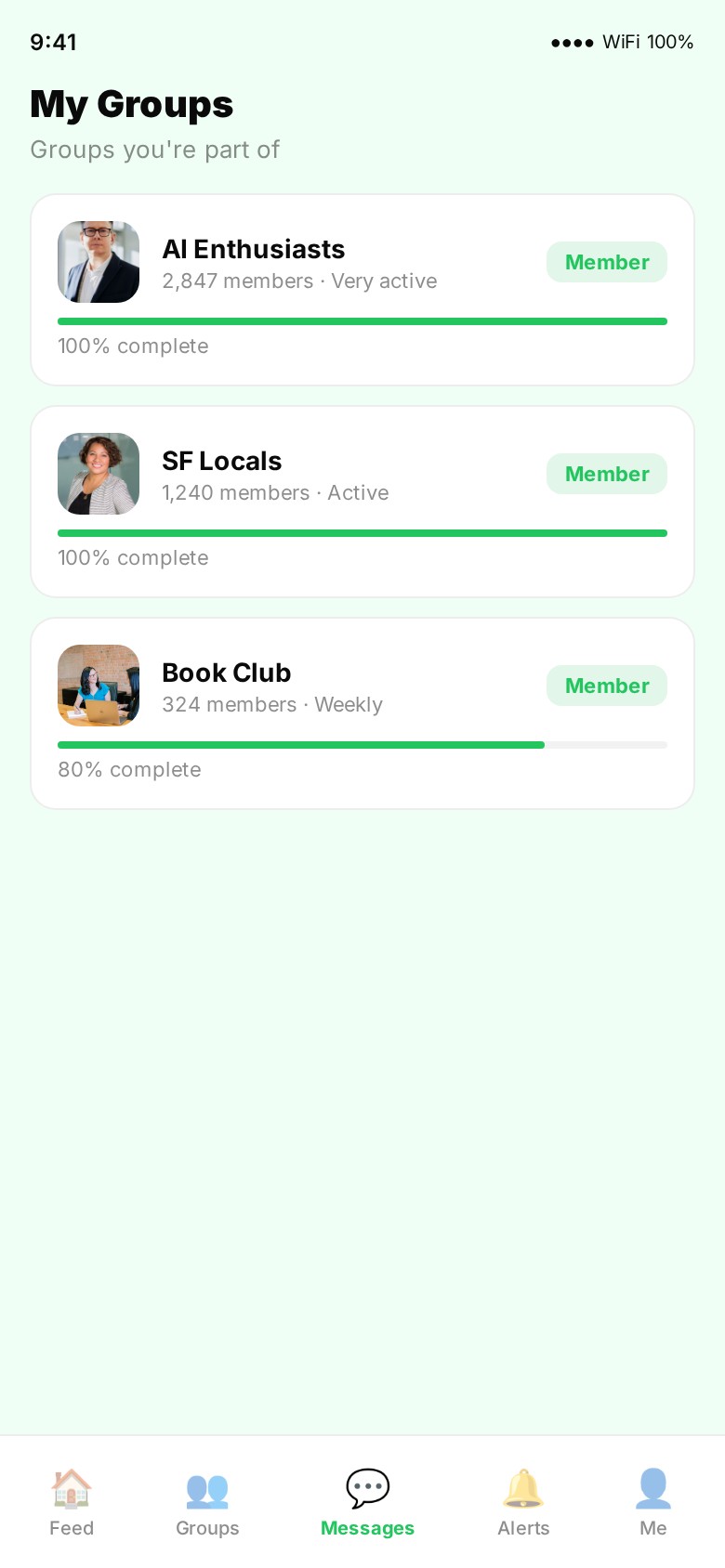
Task: Open the My Groups heading link
Action: coord(131,104)
